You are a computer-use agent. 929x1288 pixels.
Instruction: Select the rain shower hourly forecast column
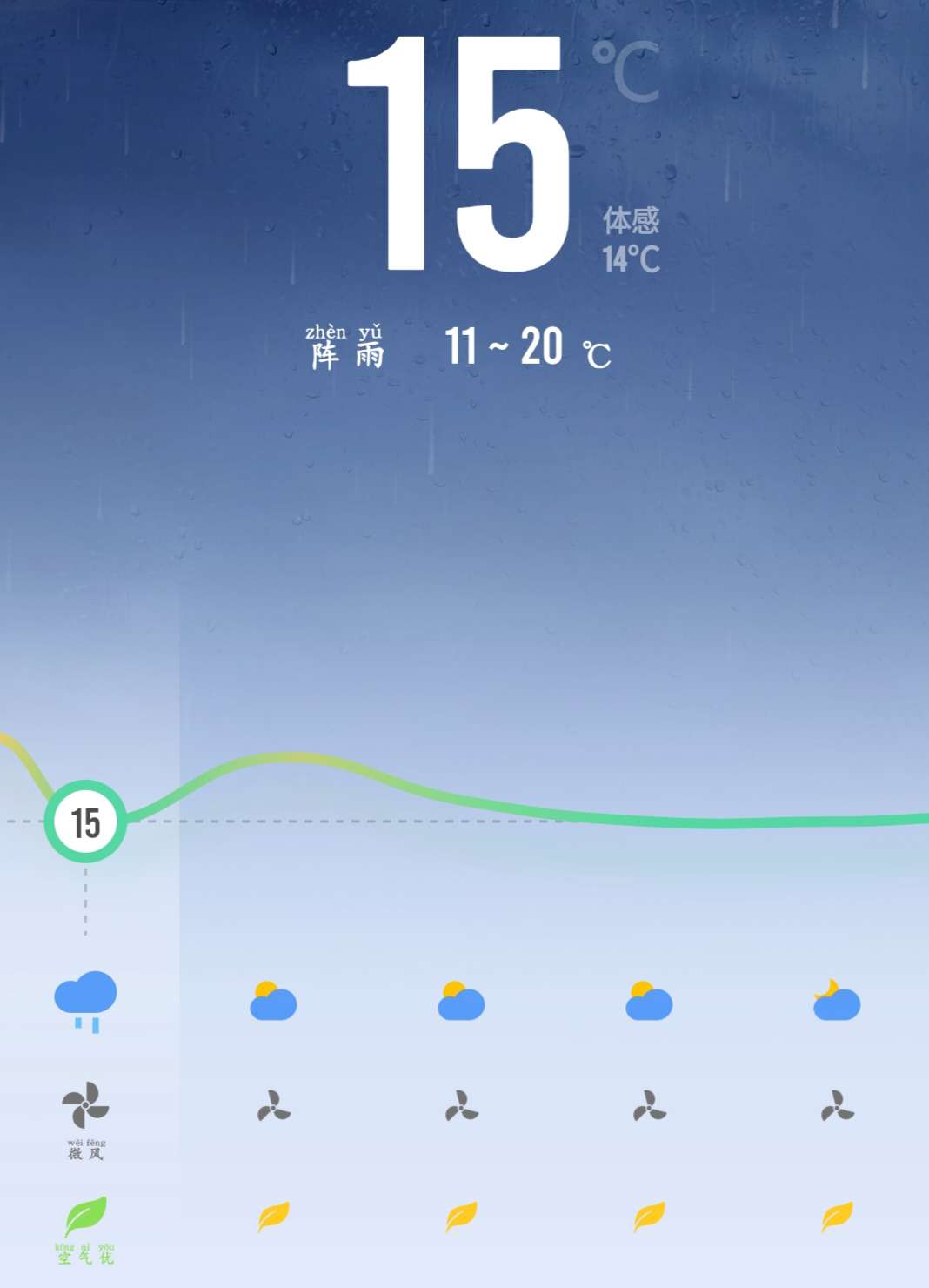click(x=85, y=1001)
